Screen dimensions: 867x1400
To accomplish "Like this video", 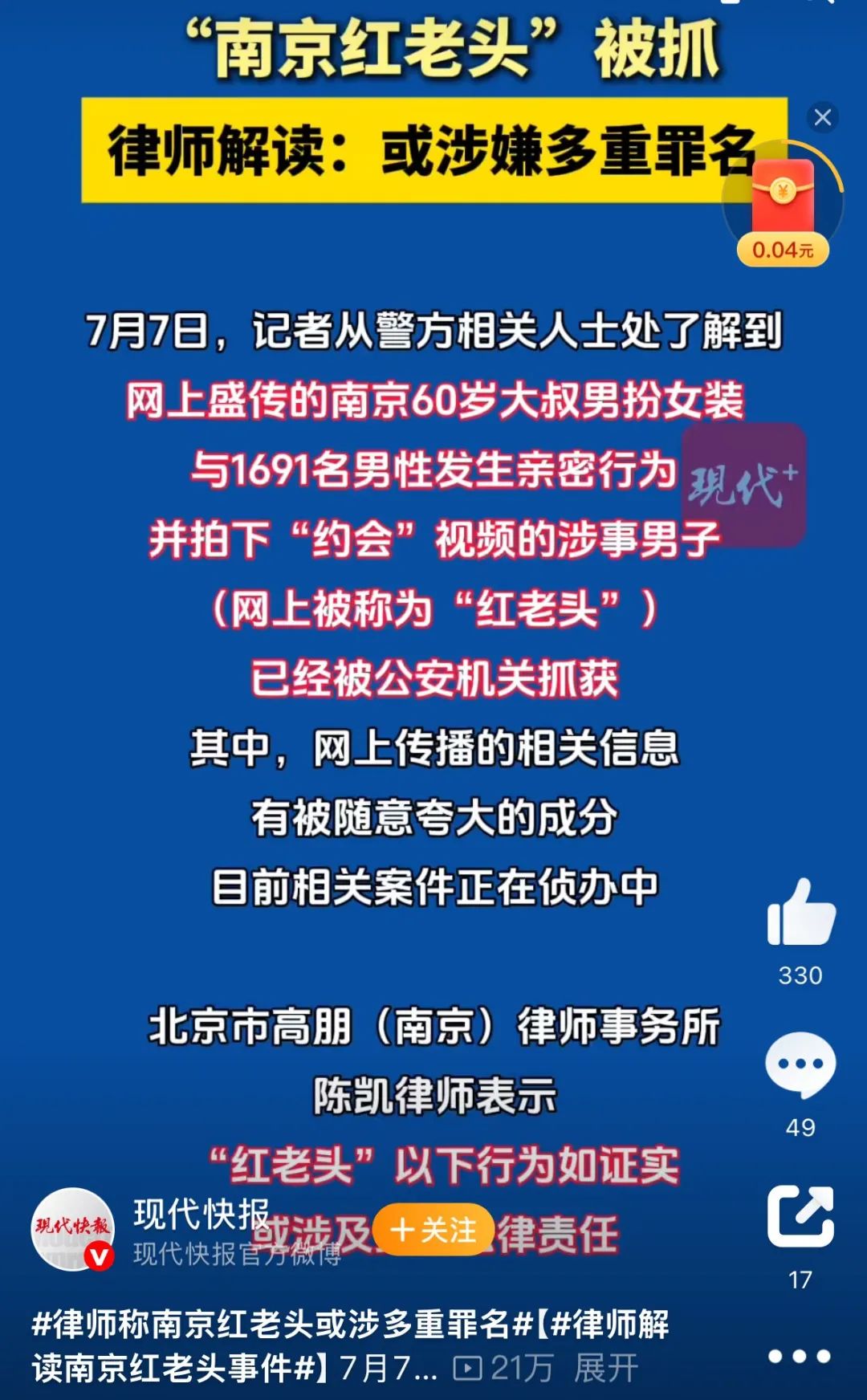I will click(800, 914).
